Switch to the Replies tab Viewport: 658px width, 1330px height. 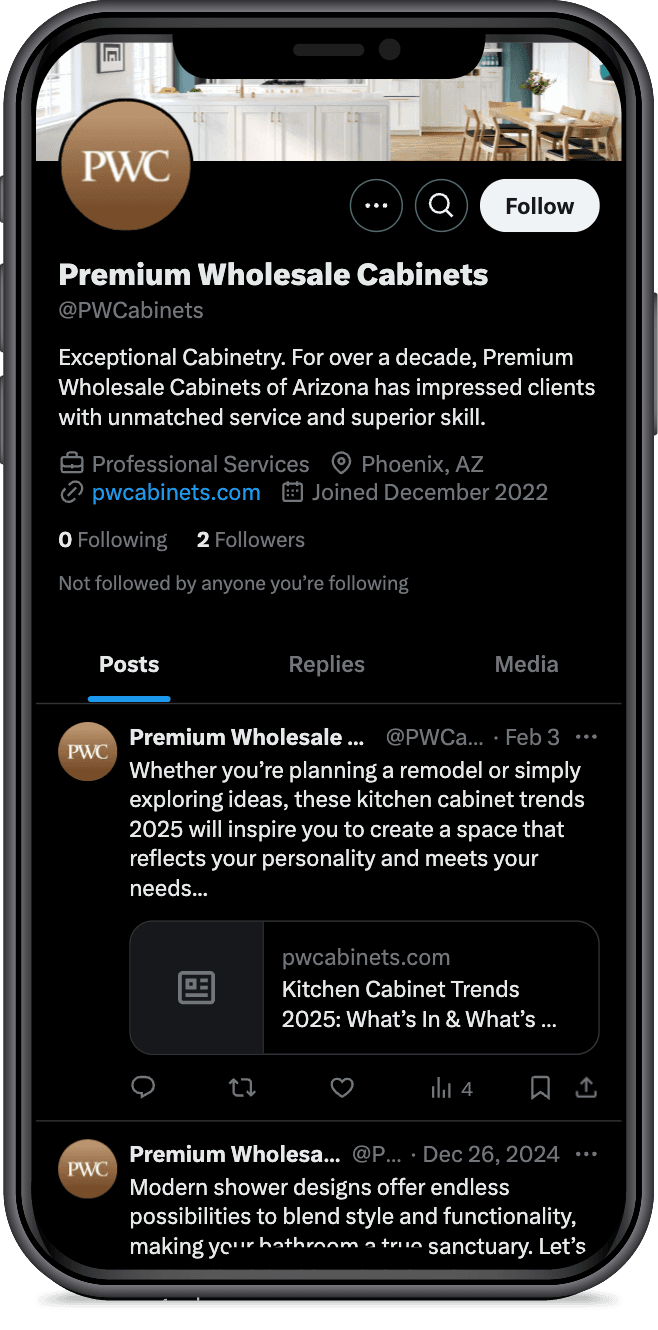326,664
